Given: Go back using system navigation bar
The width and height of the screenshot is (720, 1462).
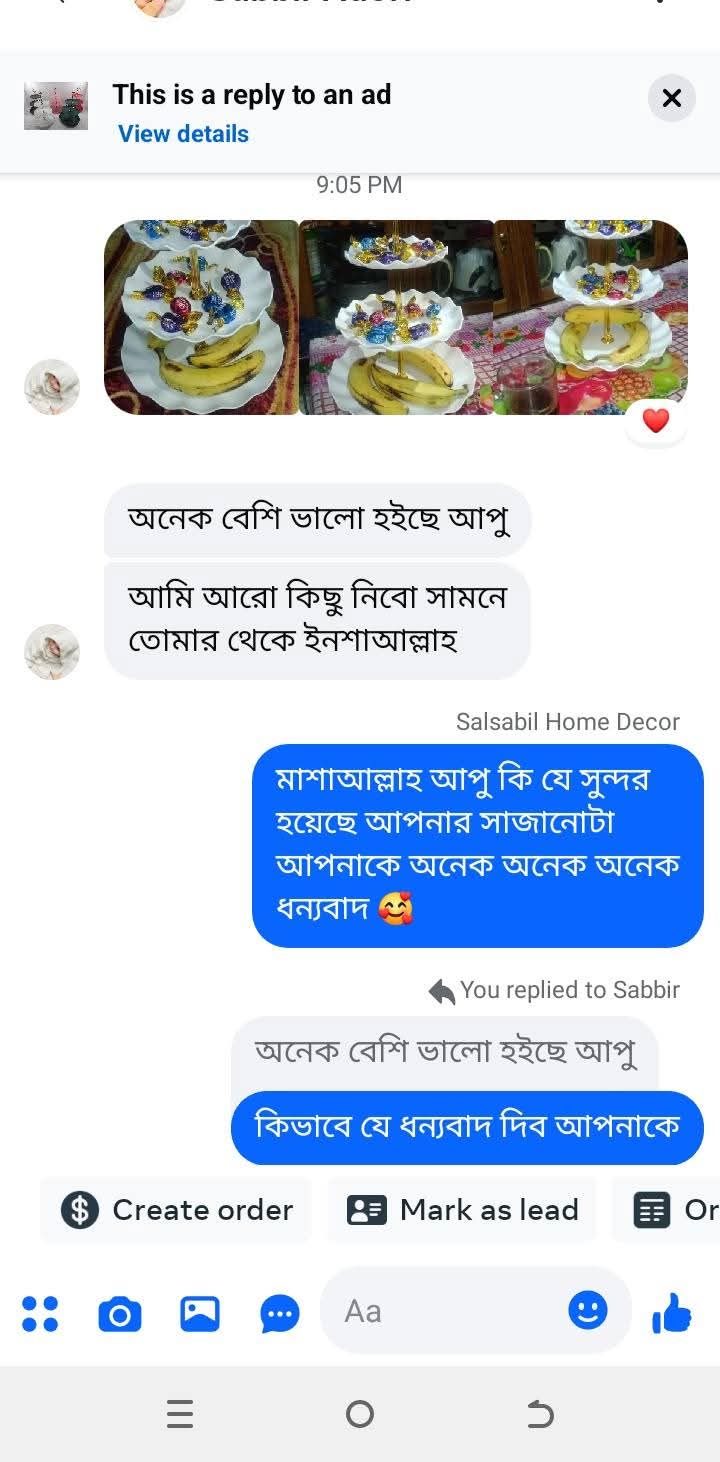Looking at the screenshot, I should [x=540, y=1414].
